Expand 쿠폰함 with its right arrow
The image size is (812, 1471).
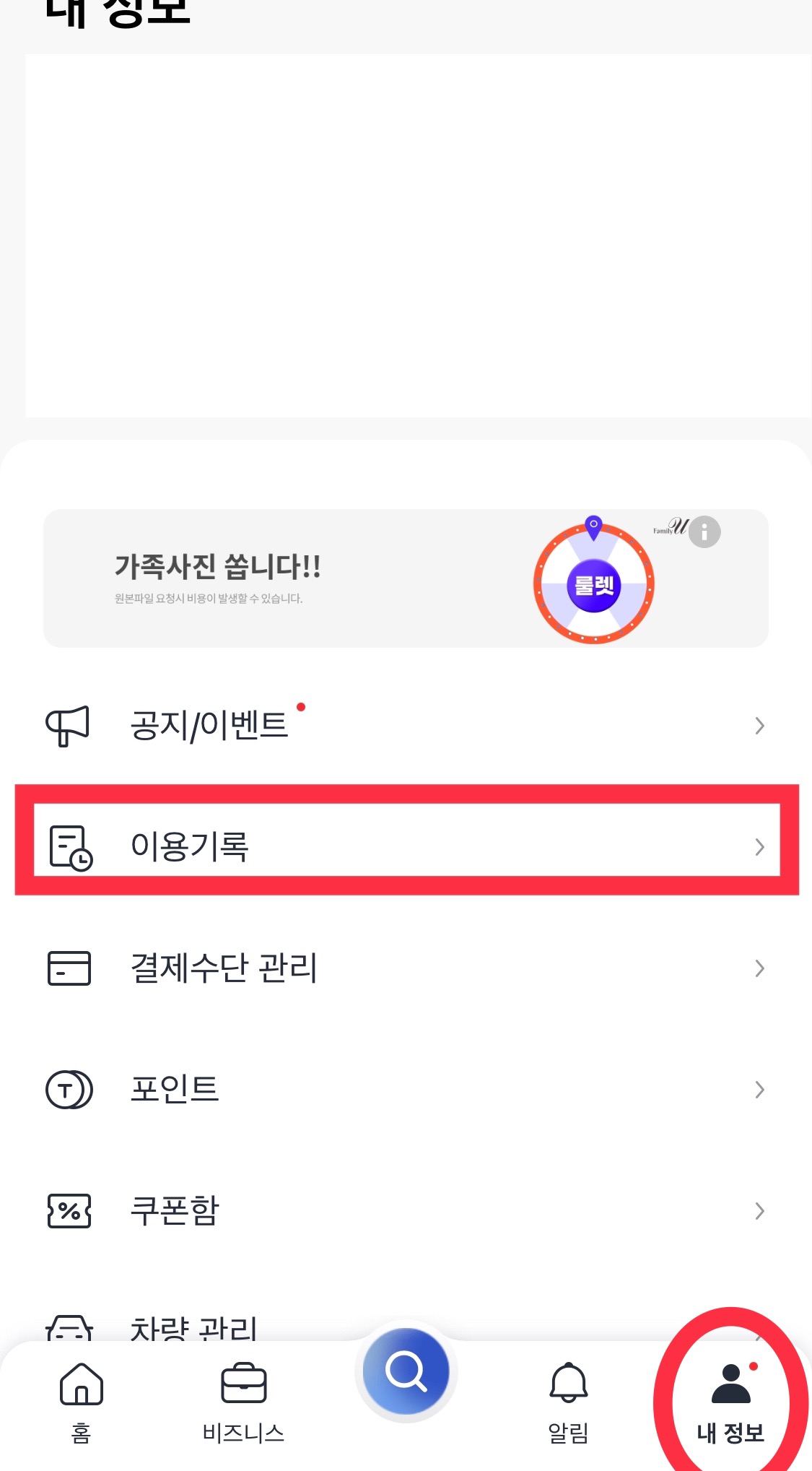759,1209
